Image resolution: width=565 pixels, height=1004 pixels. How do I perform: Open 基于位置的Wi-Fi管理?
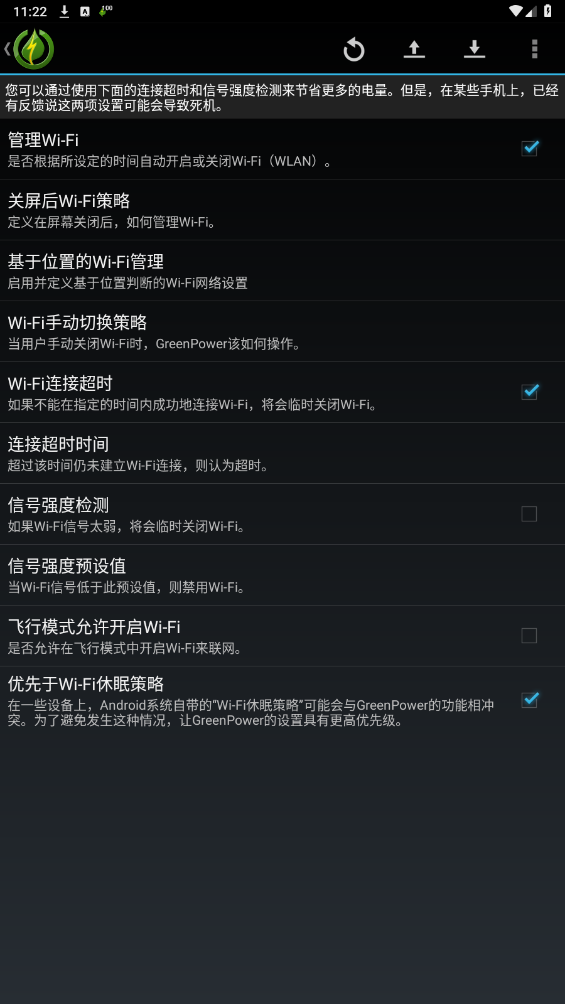[282, 271]
